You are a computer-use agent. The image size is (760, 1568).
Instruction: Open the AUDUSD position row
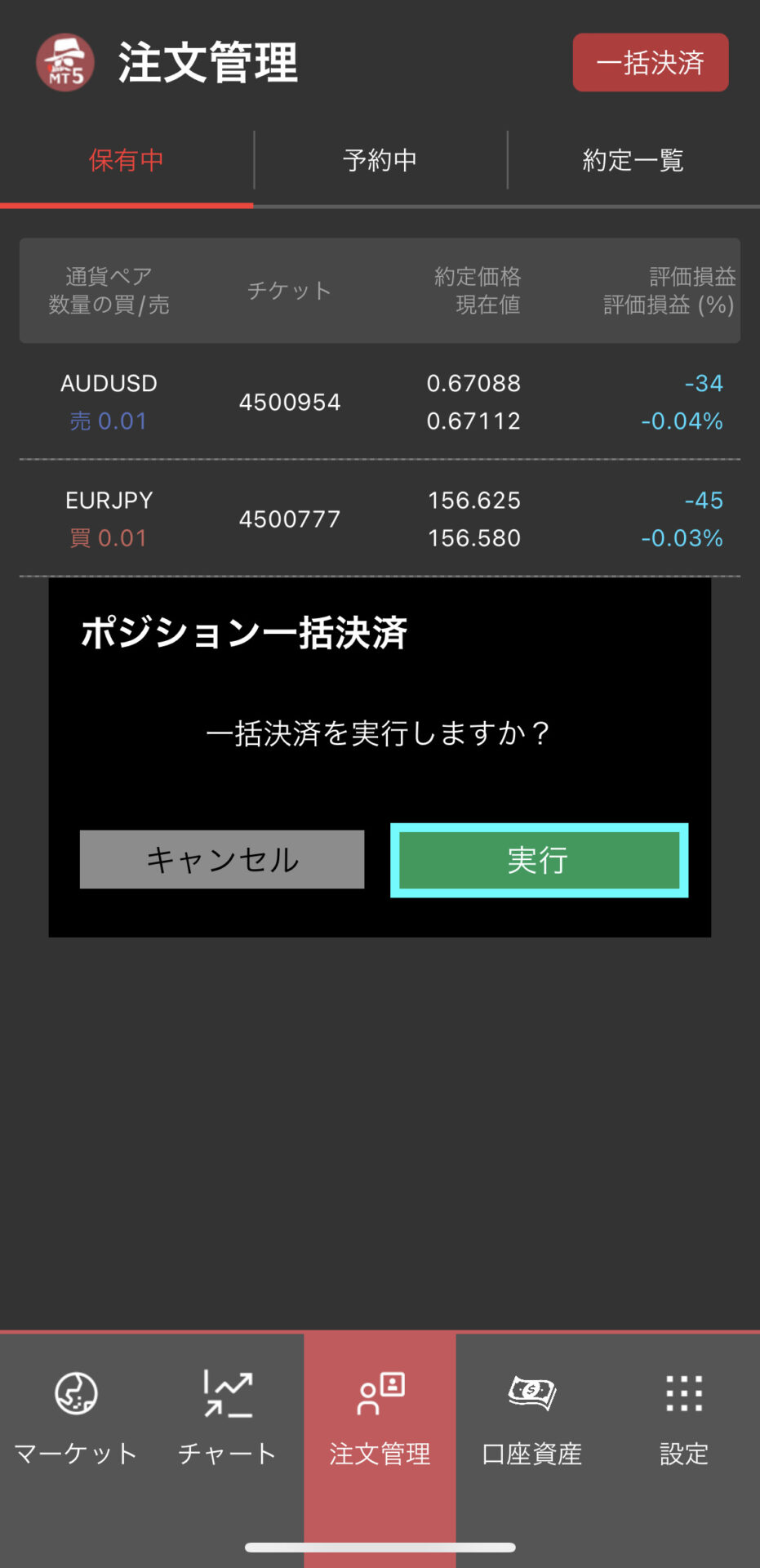380,402
